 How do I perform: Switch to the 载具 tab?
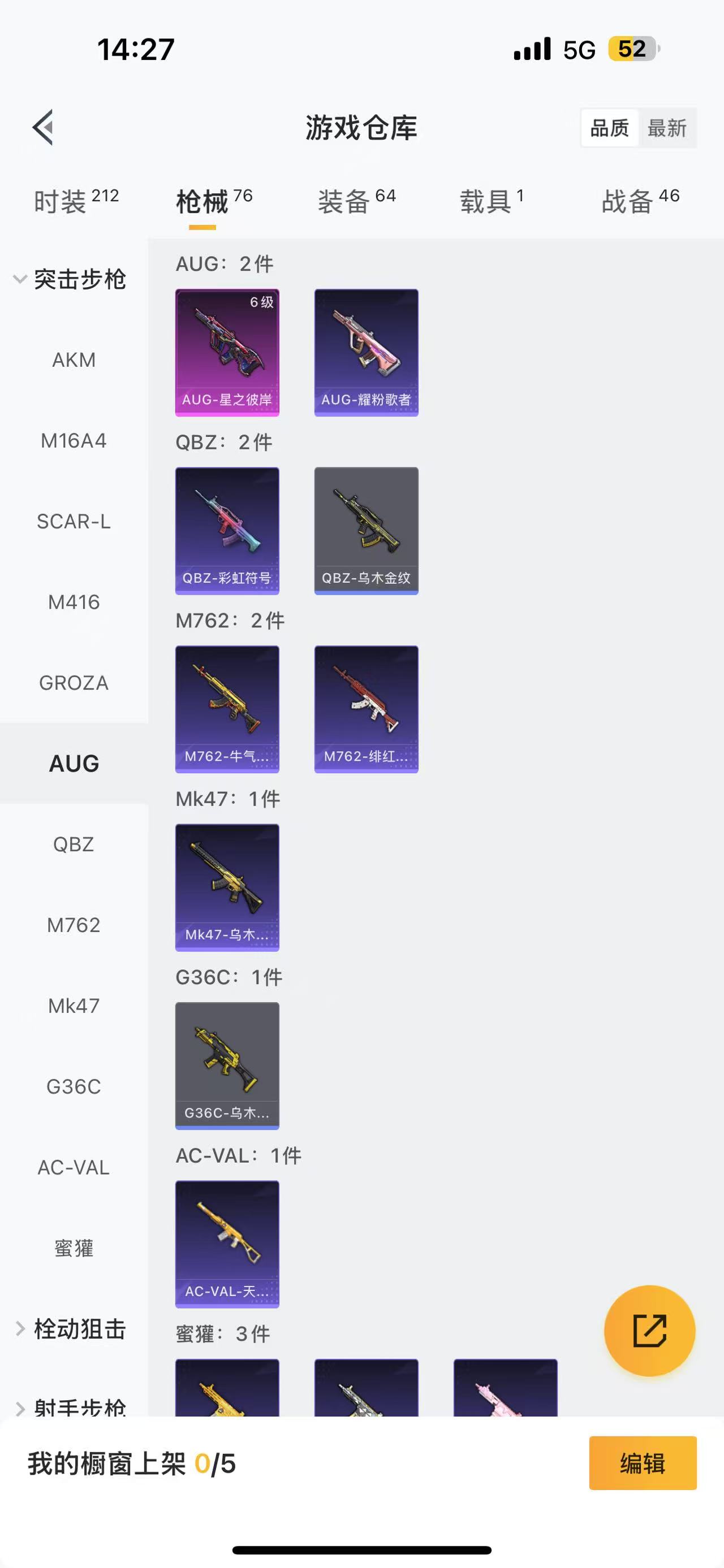pos(492,201)
